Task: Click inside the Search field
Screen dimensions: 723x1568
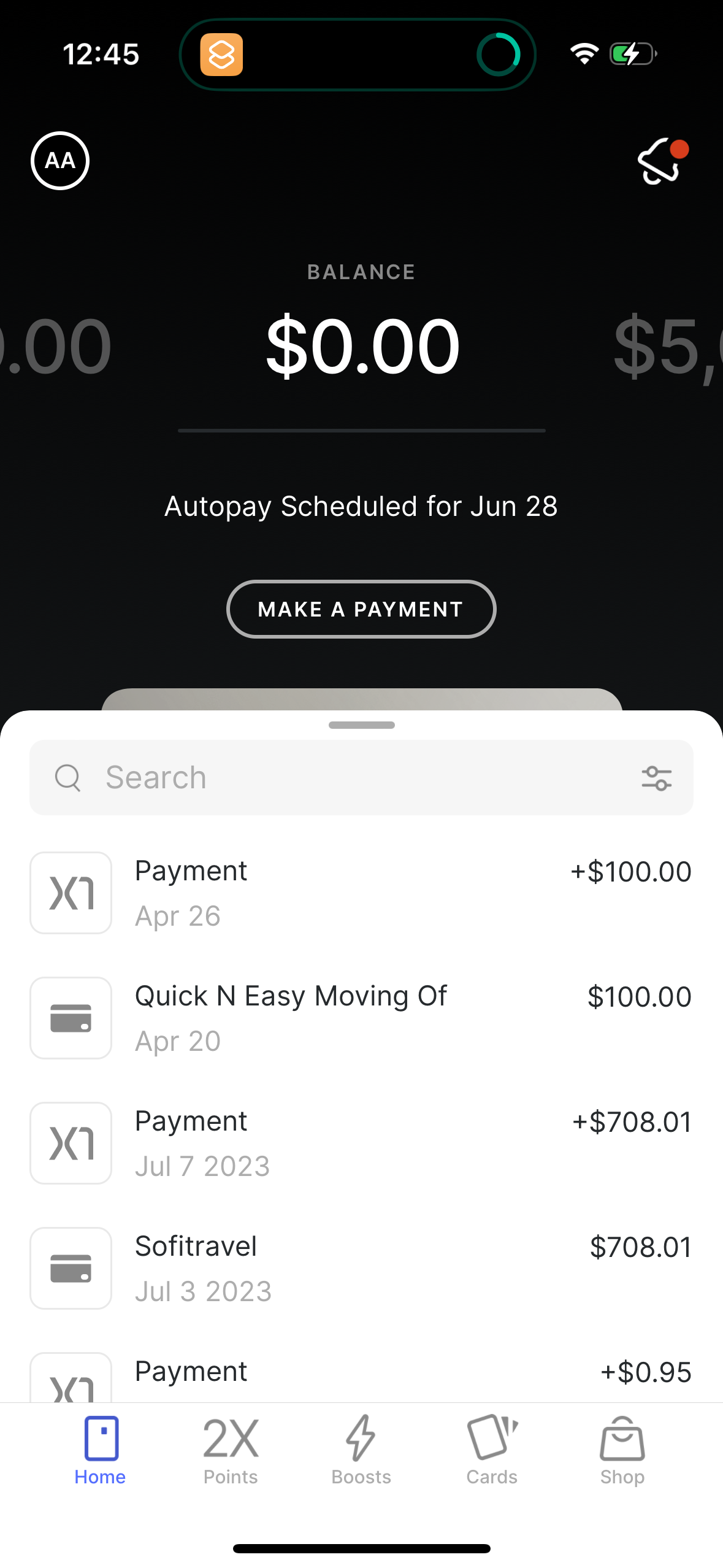Action: (x=245, y=777)
